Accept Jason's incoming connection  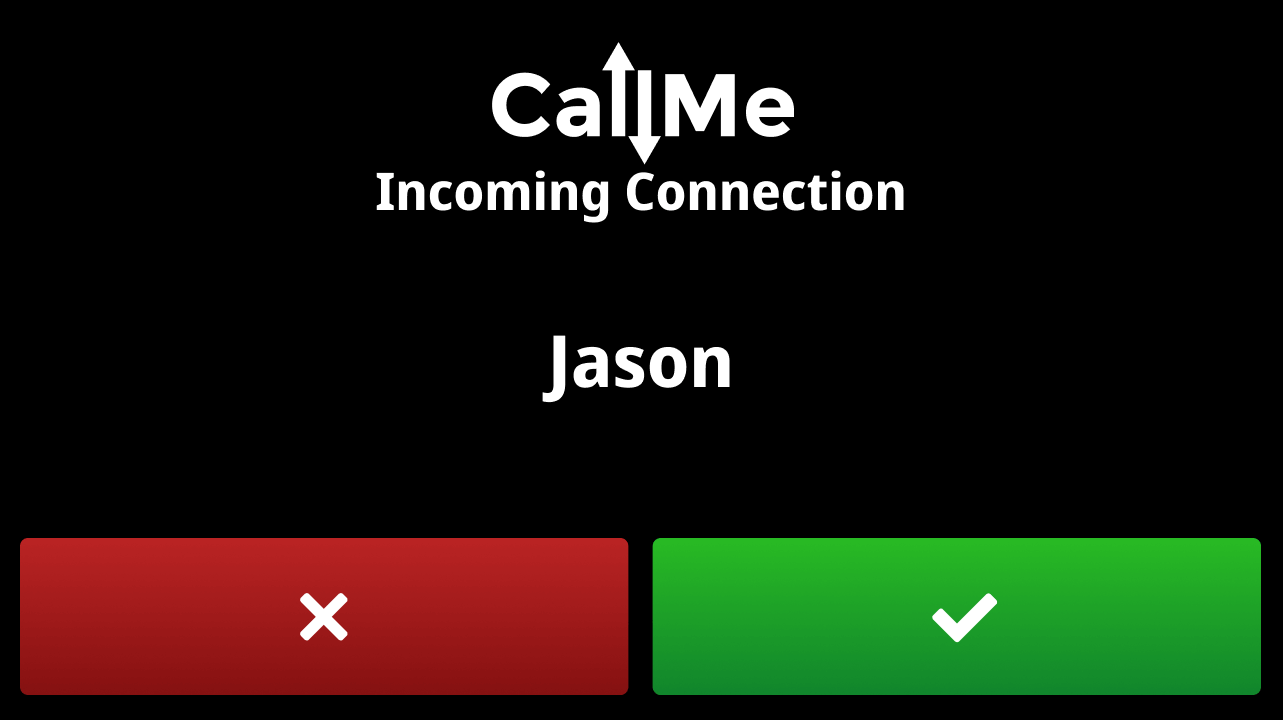point(956,616)
